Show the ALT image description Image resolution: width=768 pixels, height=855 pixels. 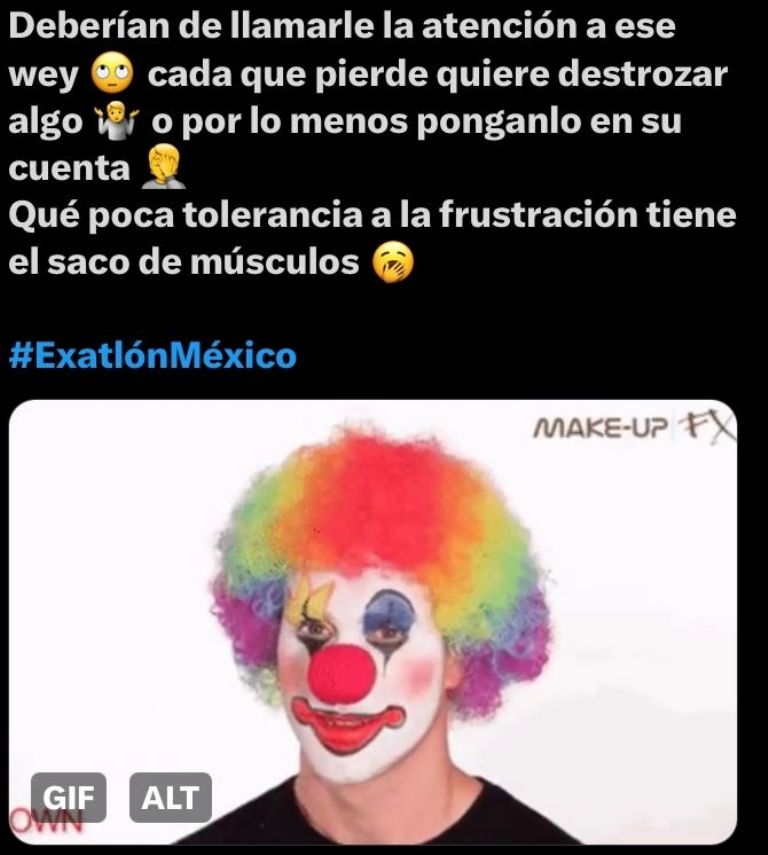click(x=170, y=797)
